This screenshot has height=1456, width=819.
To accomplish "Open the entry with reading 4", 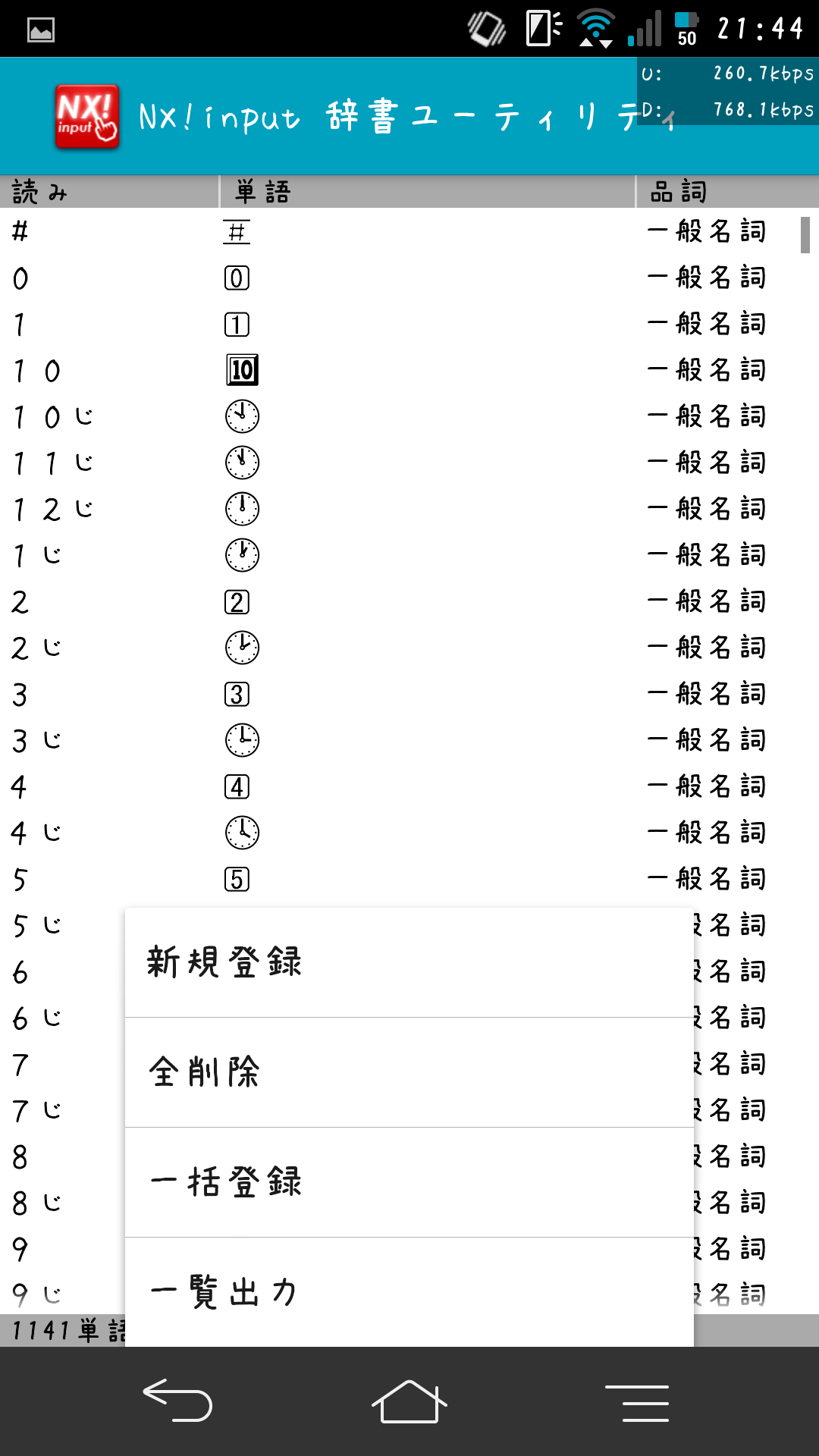I will pyautogui.click(x=409, y=786).
